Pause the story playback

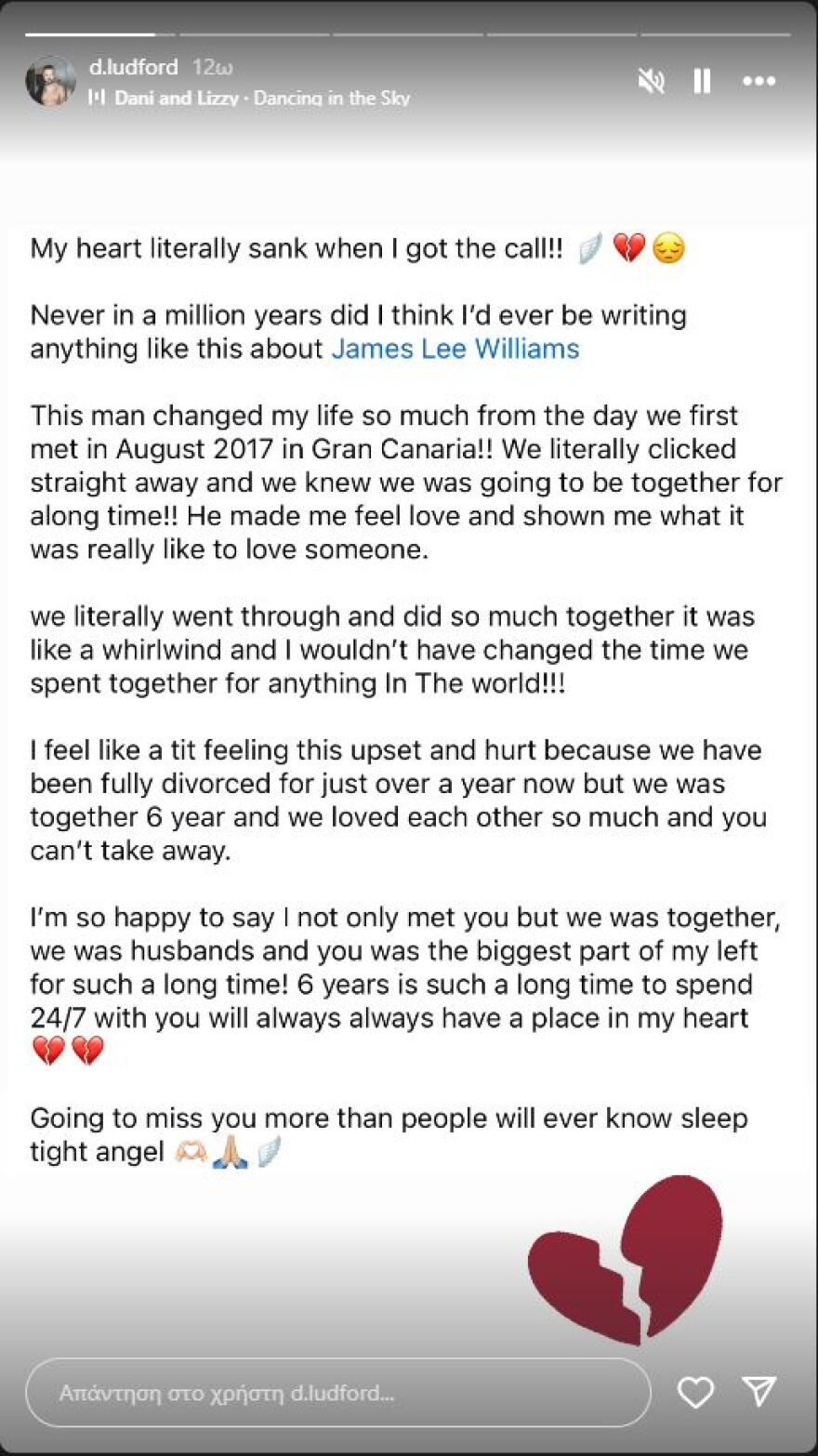click(x=702, y=82)
